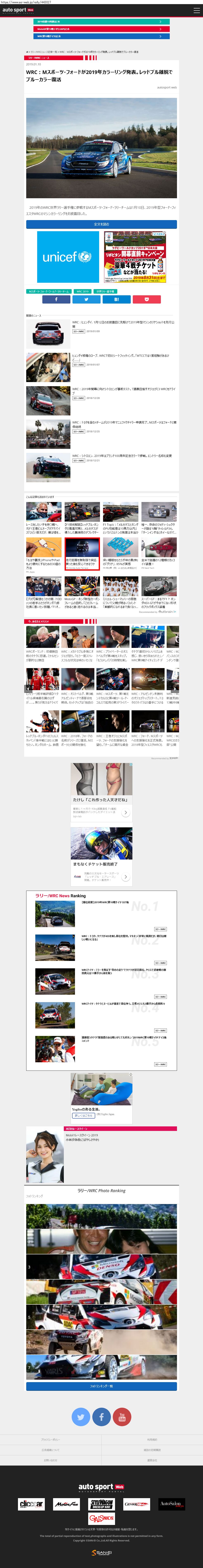The image size is (203, 1568).
Task: Open the clicccar partner site logo
Action: [31, 1504]
